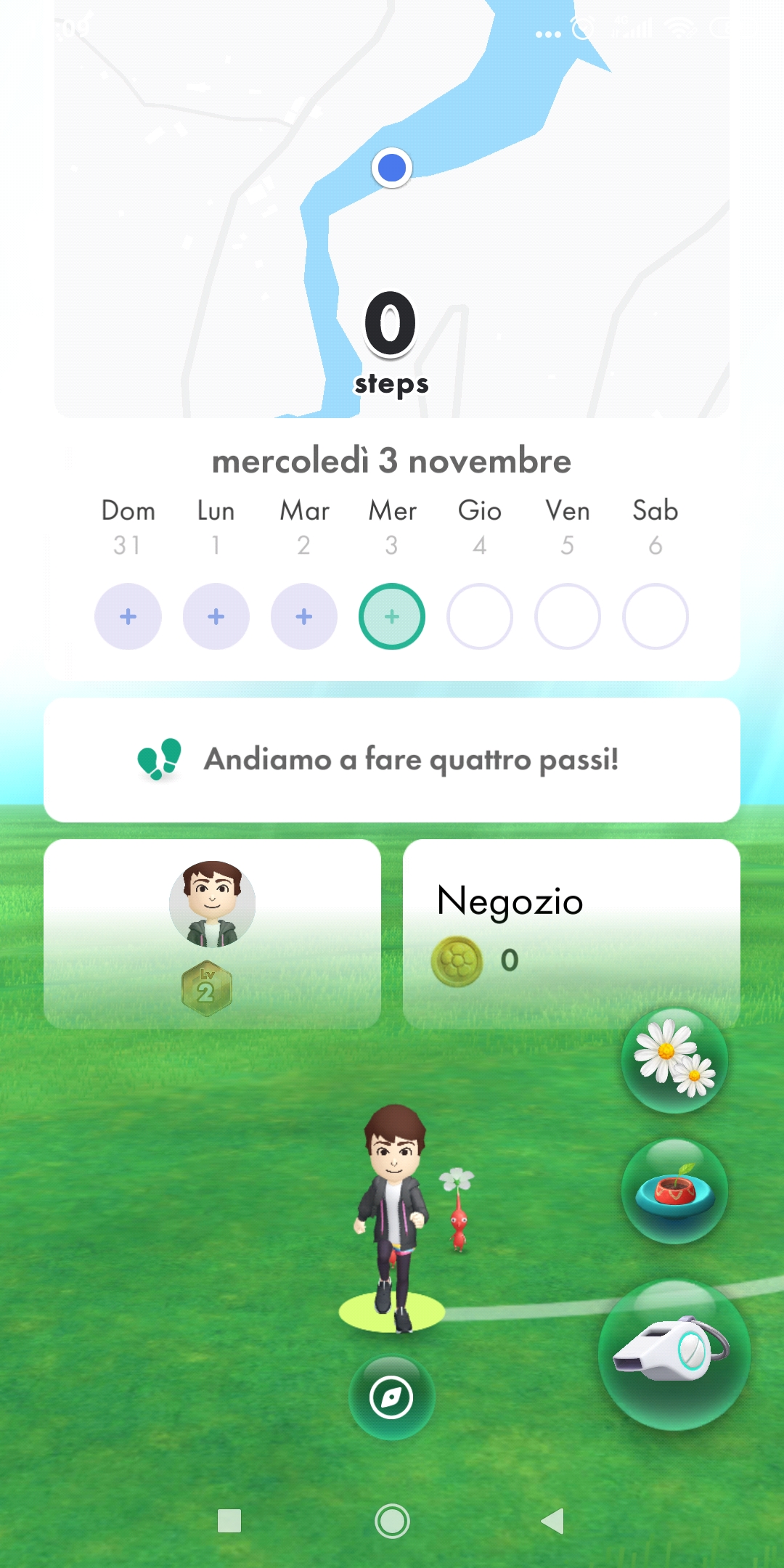This screenshot has height=1568, width=784.
Task: Tap the 'Andiamo a fare quattro passi!' banner
Action: (392, 759)
